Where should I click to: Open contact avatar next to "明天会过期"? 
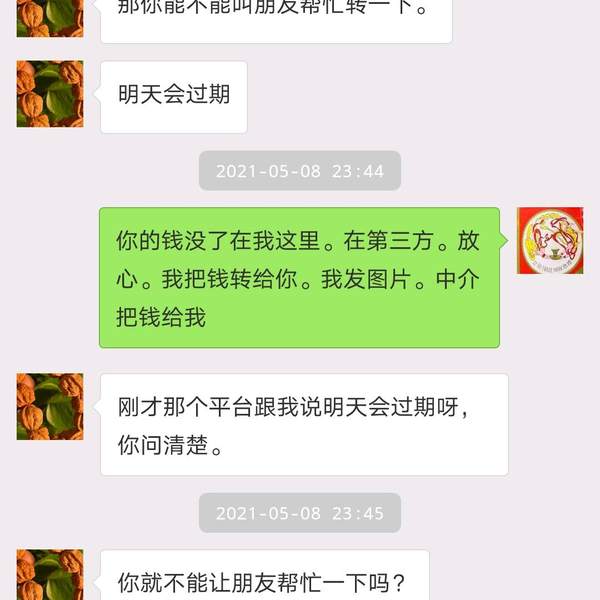point(50,94)
